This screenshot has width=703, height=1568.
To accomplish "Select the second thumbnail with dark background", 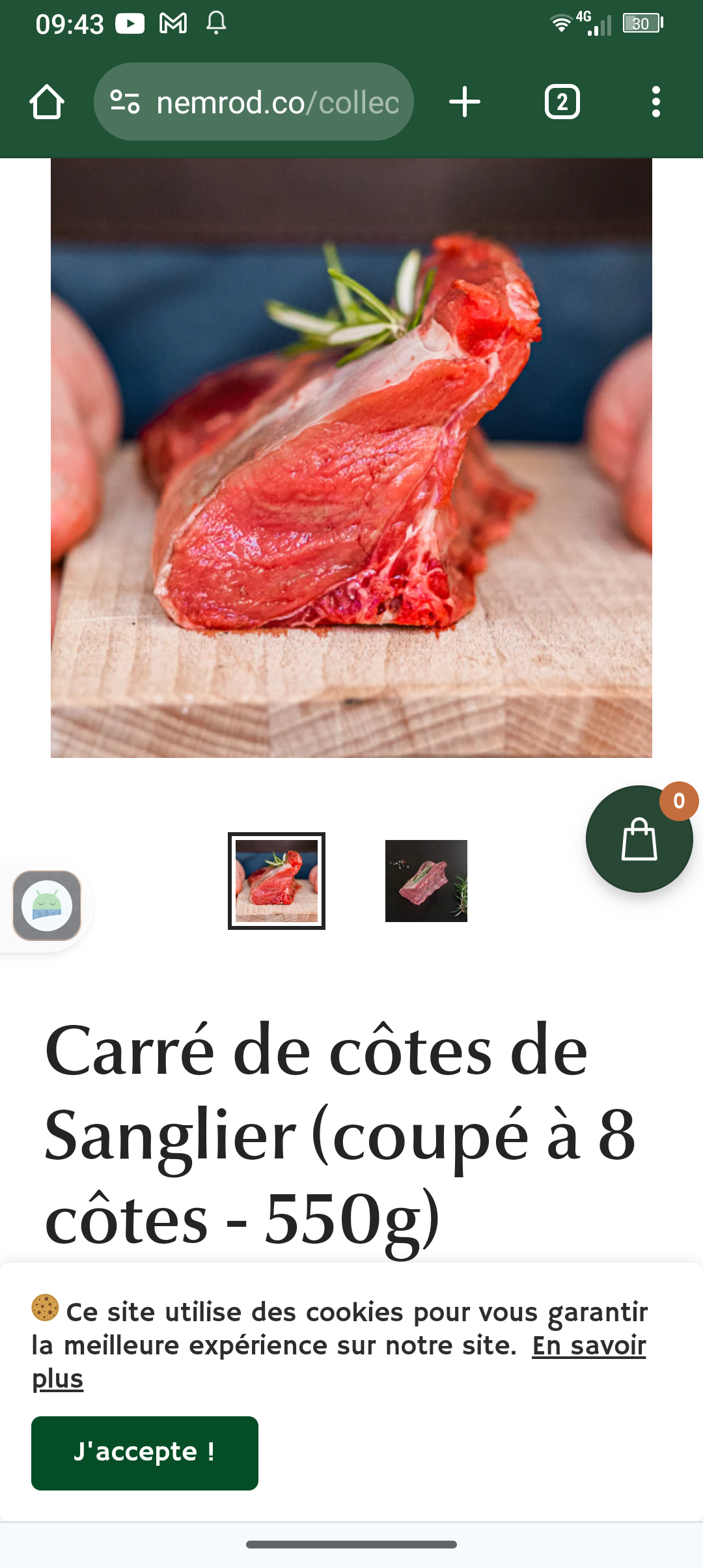I will [x=426, y=880].
